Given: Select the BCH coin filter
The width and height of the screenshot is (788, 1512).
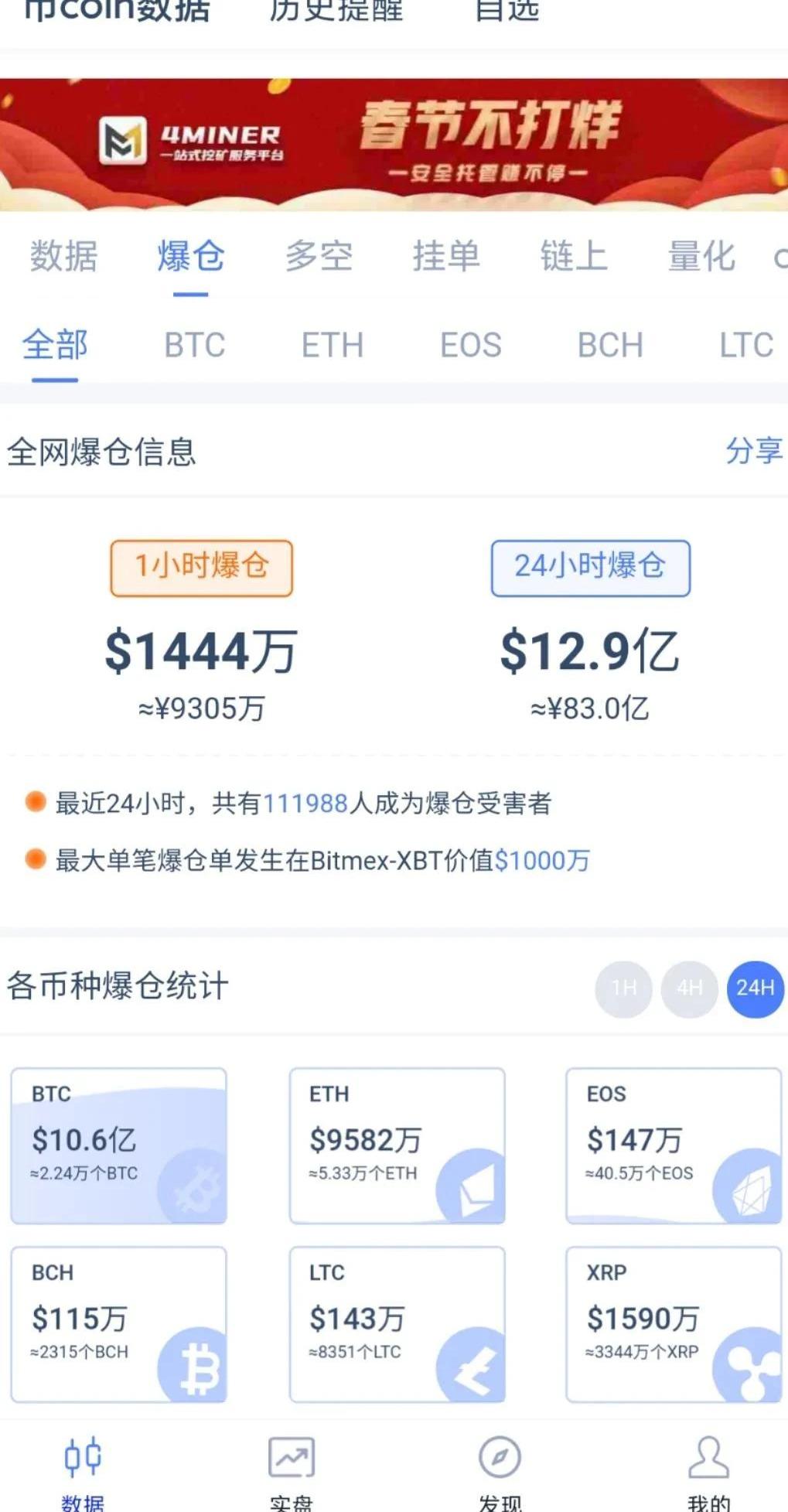Looking at the screenshot, I should point(610,345).
